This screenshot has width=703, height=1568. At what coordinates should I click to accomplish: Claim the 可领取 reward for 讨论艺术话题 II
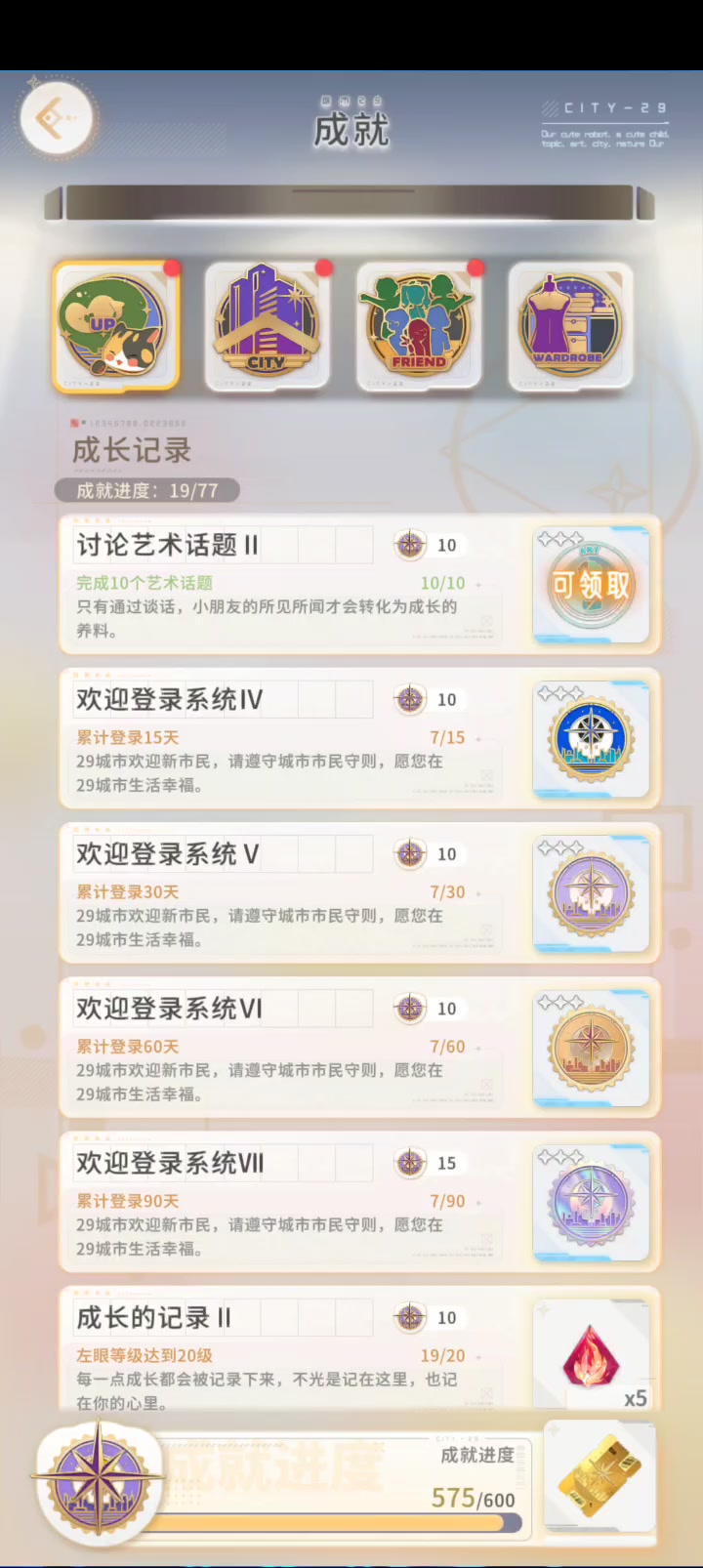[x=592, y=586]
